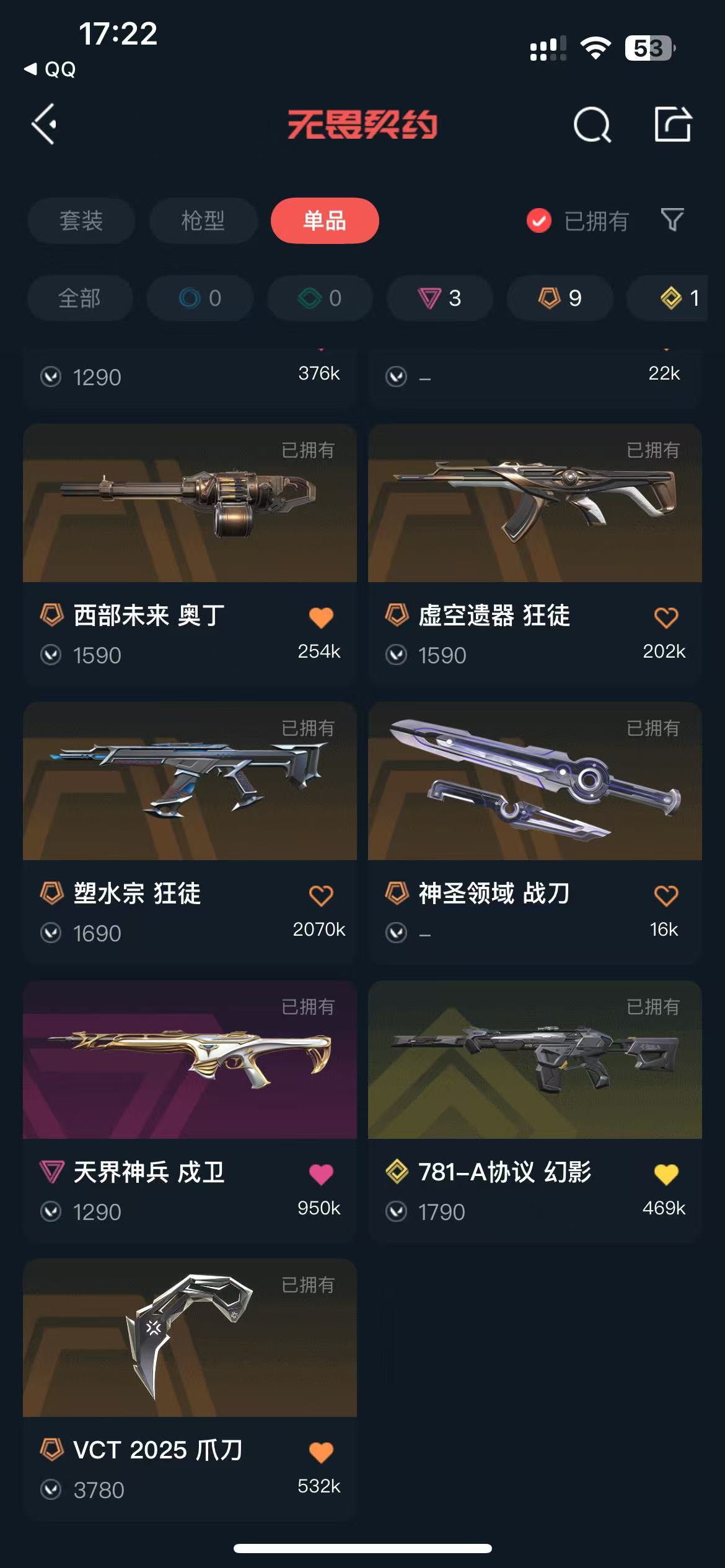Open the search icon
The width and height of the screenshot is (725, 1568).
click(592, 124)
